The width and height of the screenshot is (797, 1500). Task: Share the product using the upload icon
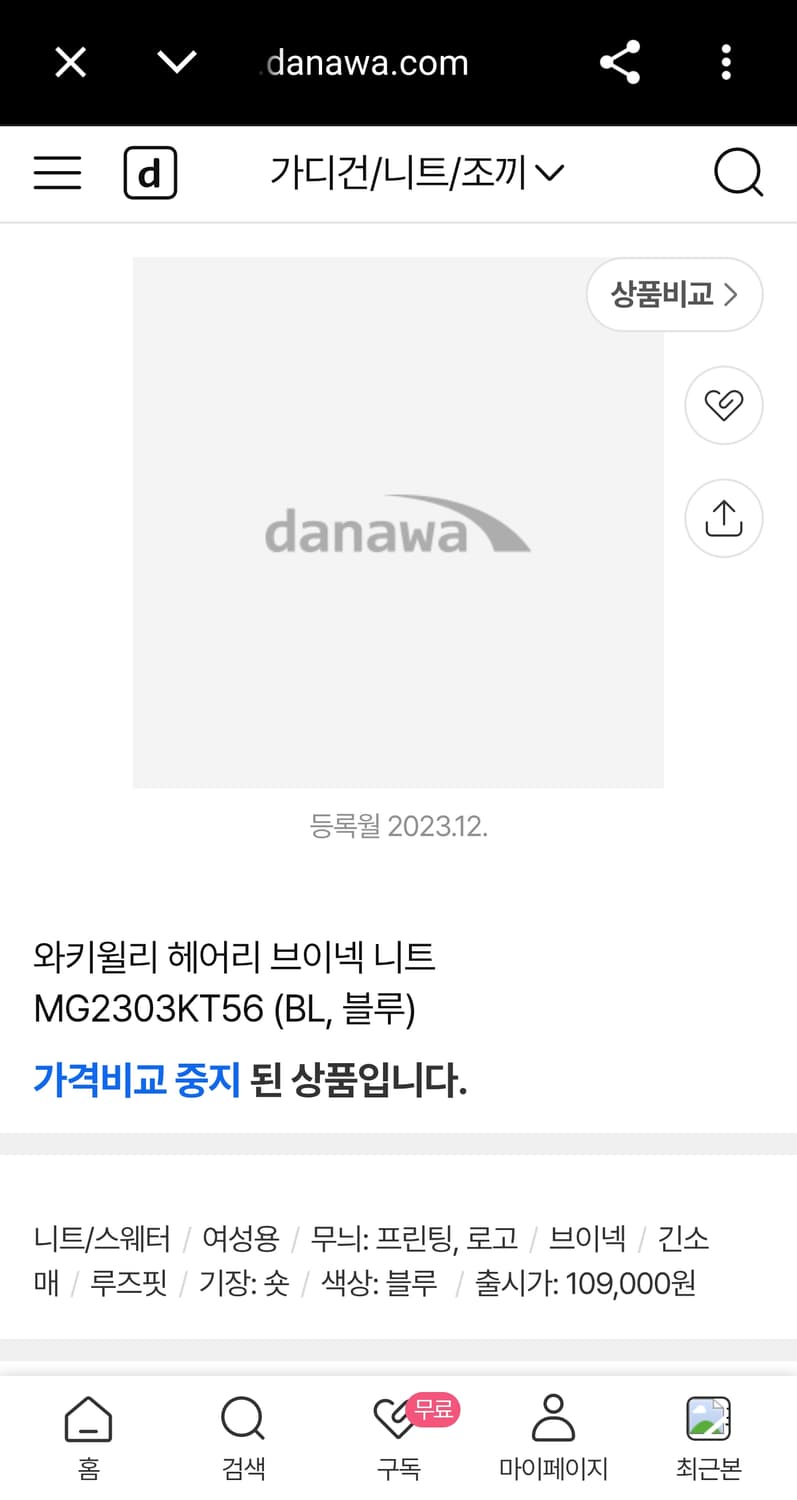723,518
